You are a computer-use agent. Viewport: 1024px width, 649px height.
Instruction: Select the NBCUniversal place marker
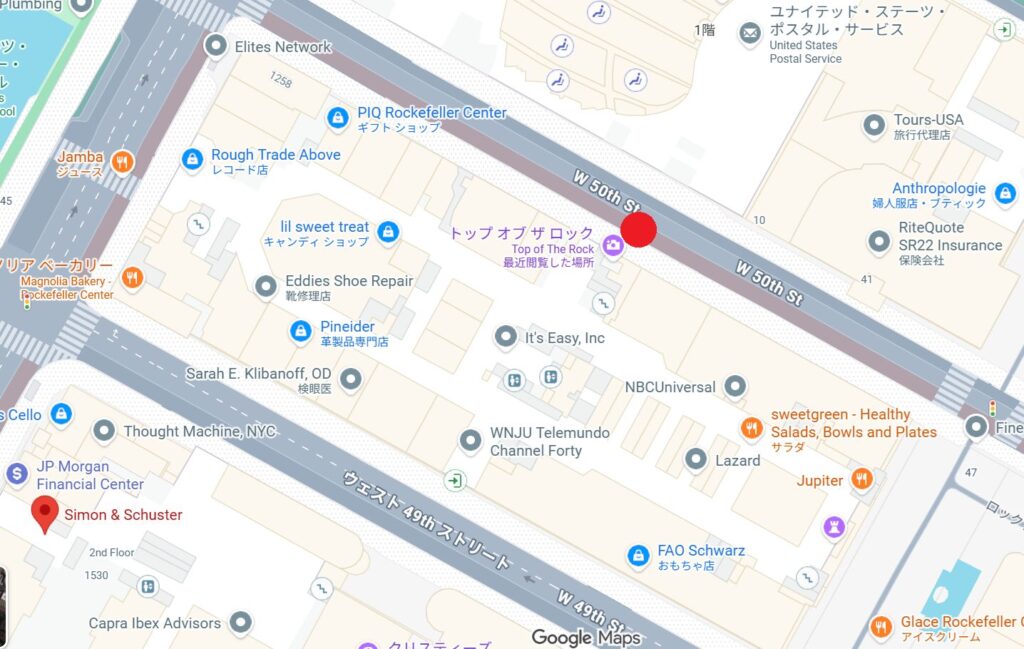(x=735, y=386)
